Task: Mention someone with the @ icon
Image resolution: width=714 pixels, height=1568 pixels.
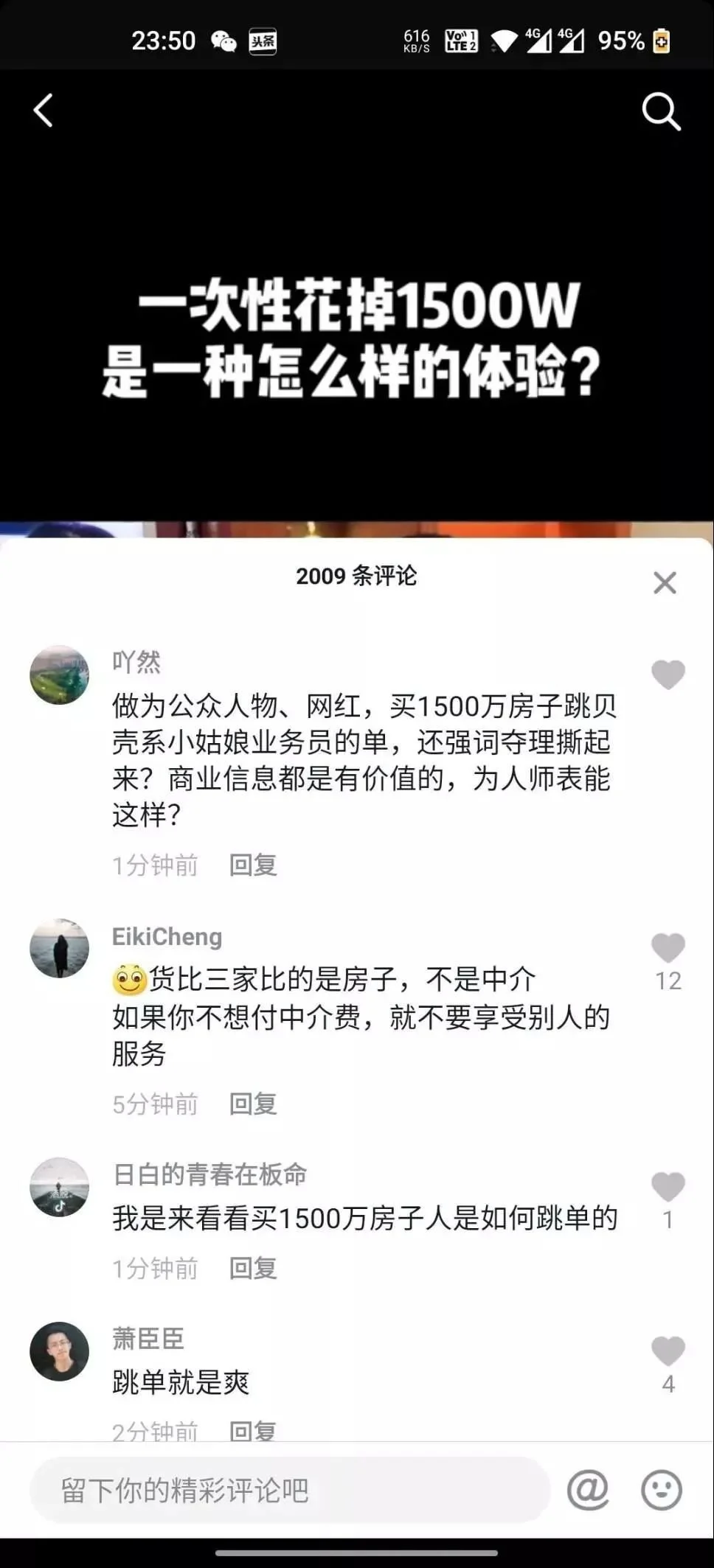Action: point(588,1491)
